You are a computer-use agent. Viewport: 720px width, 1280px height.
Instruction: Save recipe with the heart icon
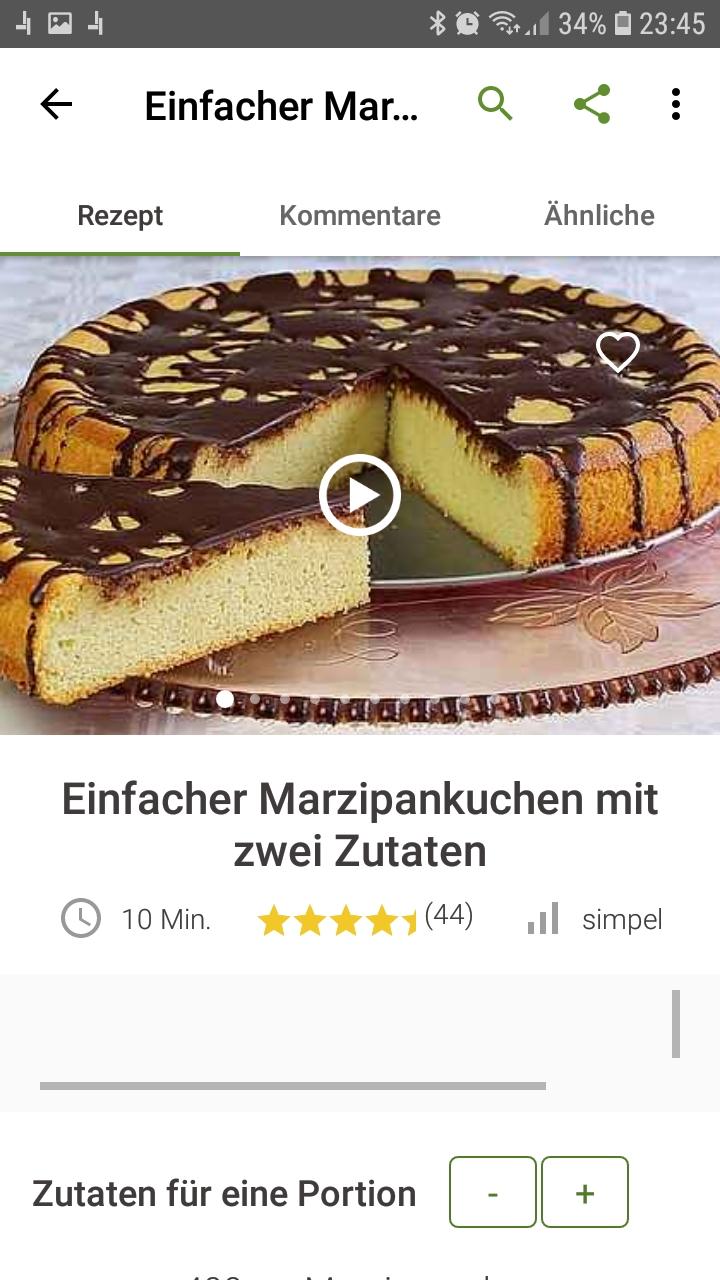click(617, 352)
